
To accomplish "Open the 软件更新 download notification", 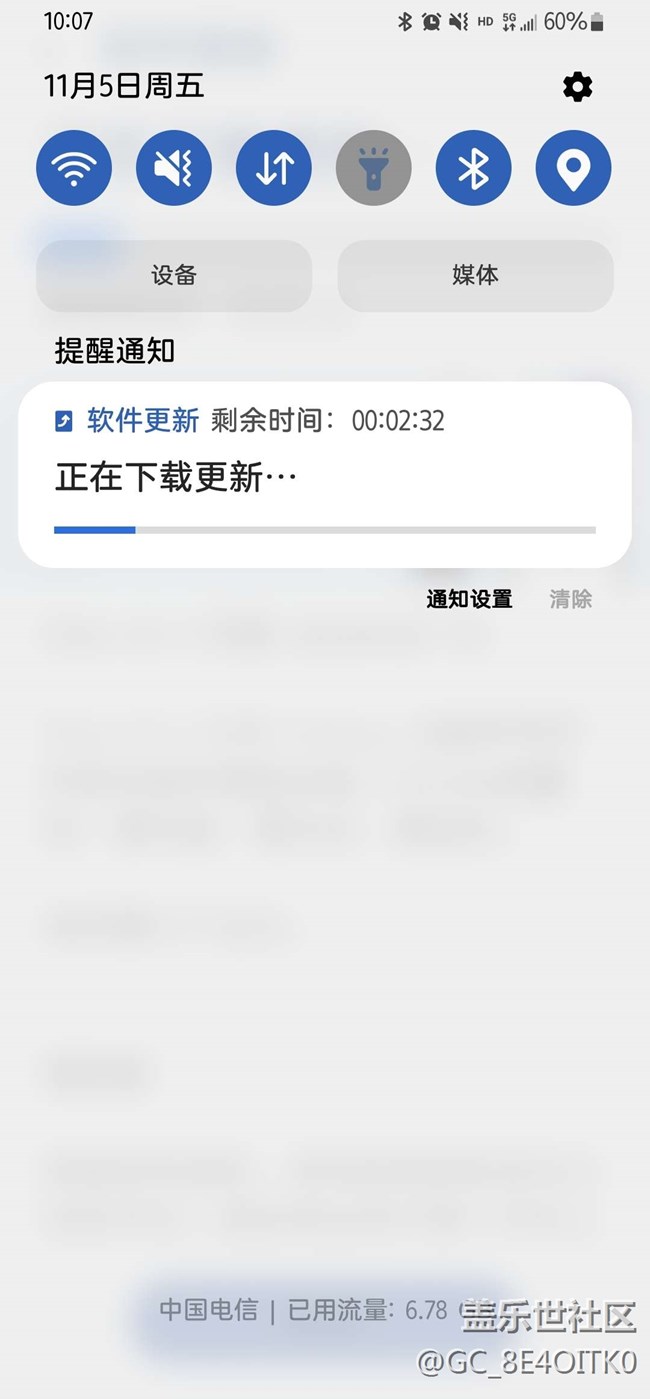I will click(x=325, y=475).
